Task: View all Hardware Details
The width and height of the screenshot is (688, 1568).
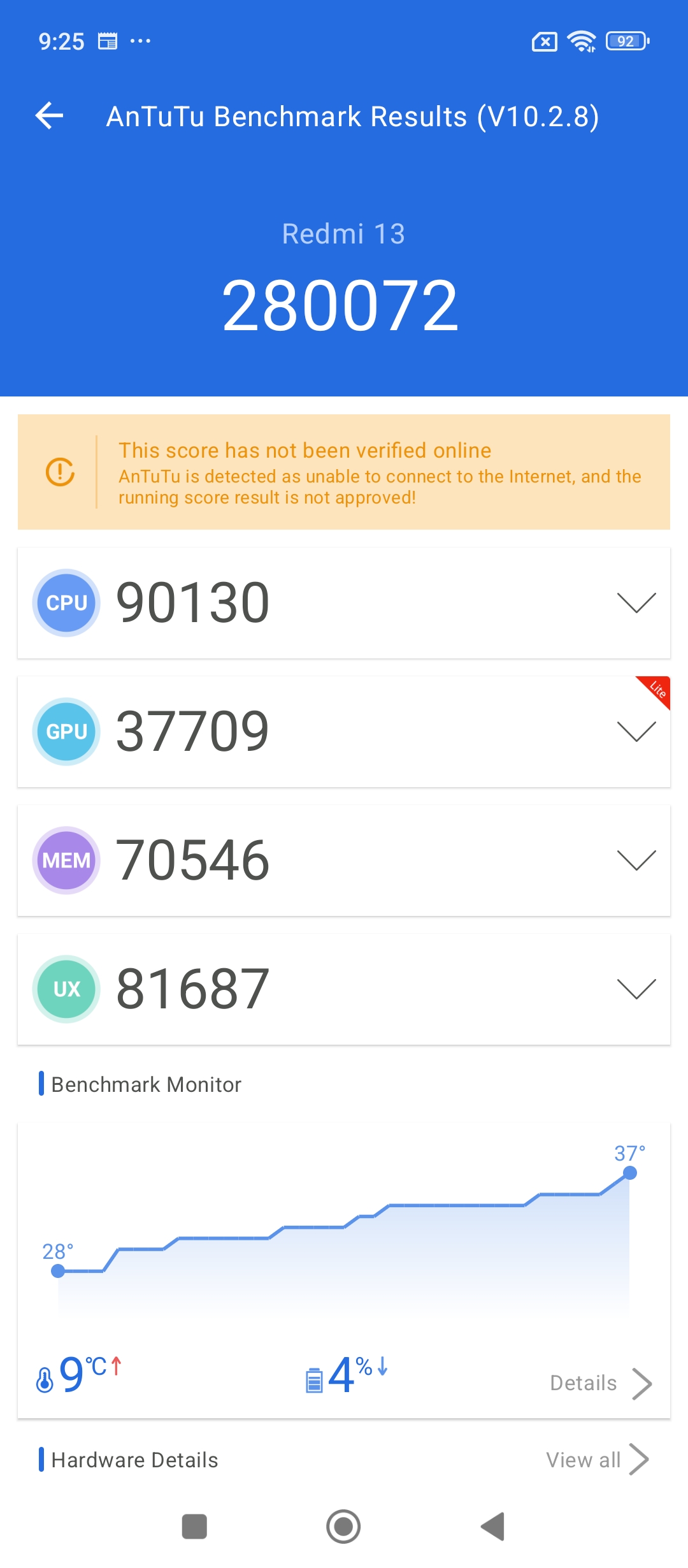Action: [x=597, y=1460]
